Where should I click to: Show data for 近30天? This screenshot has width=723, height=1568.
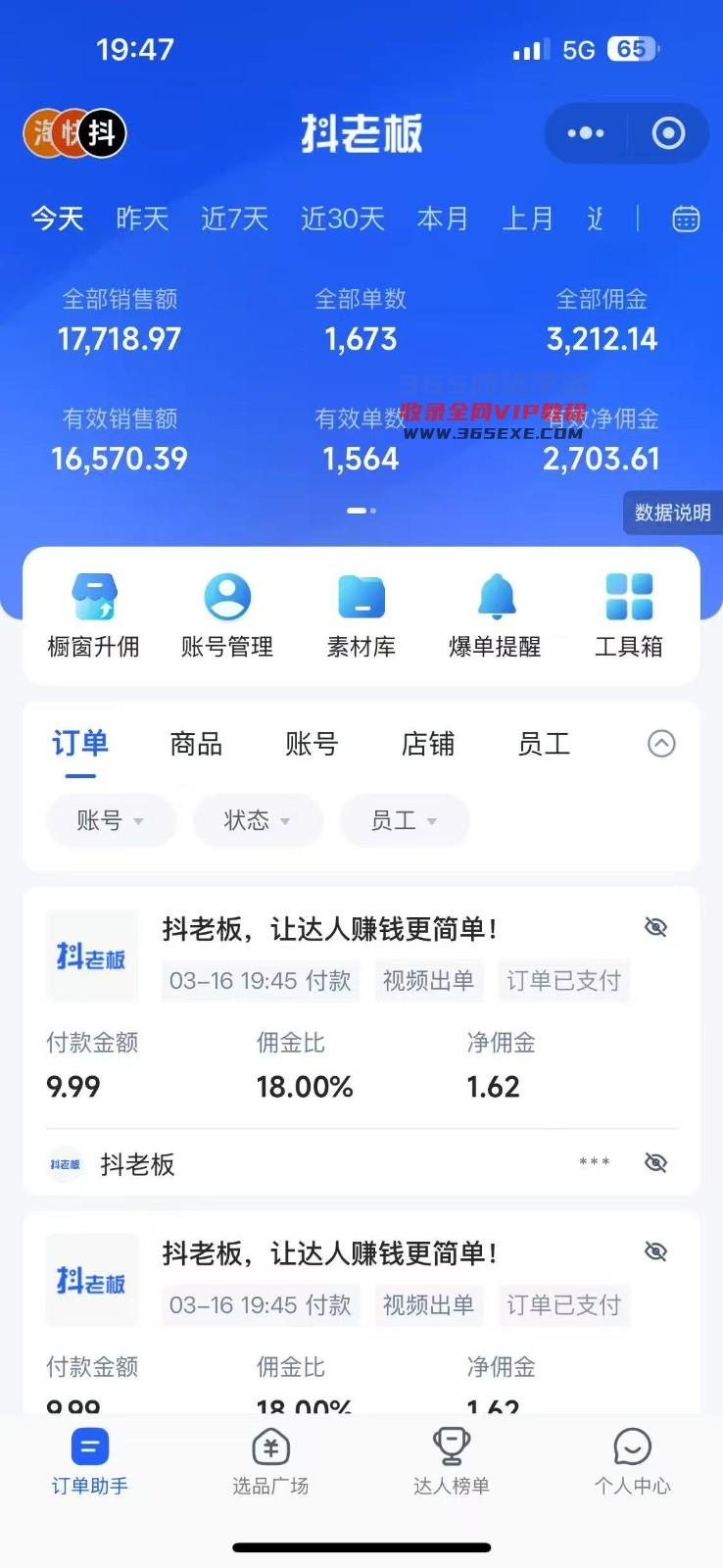pos(342,219)
